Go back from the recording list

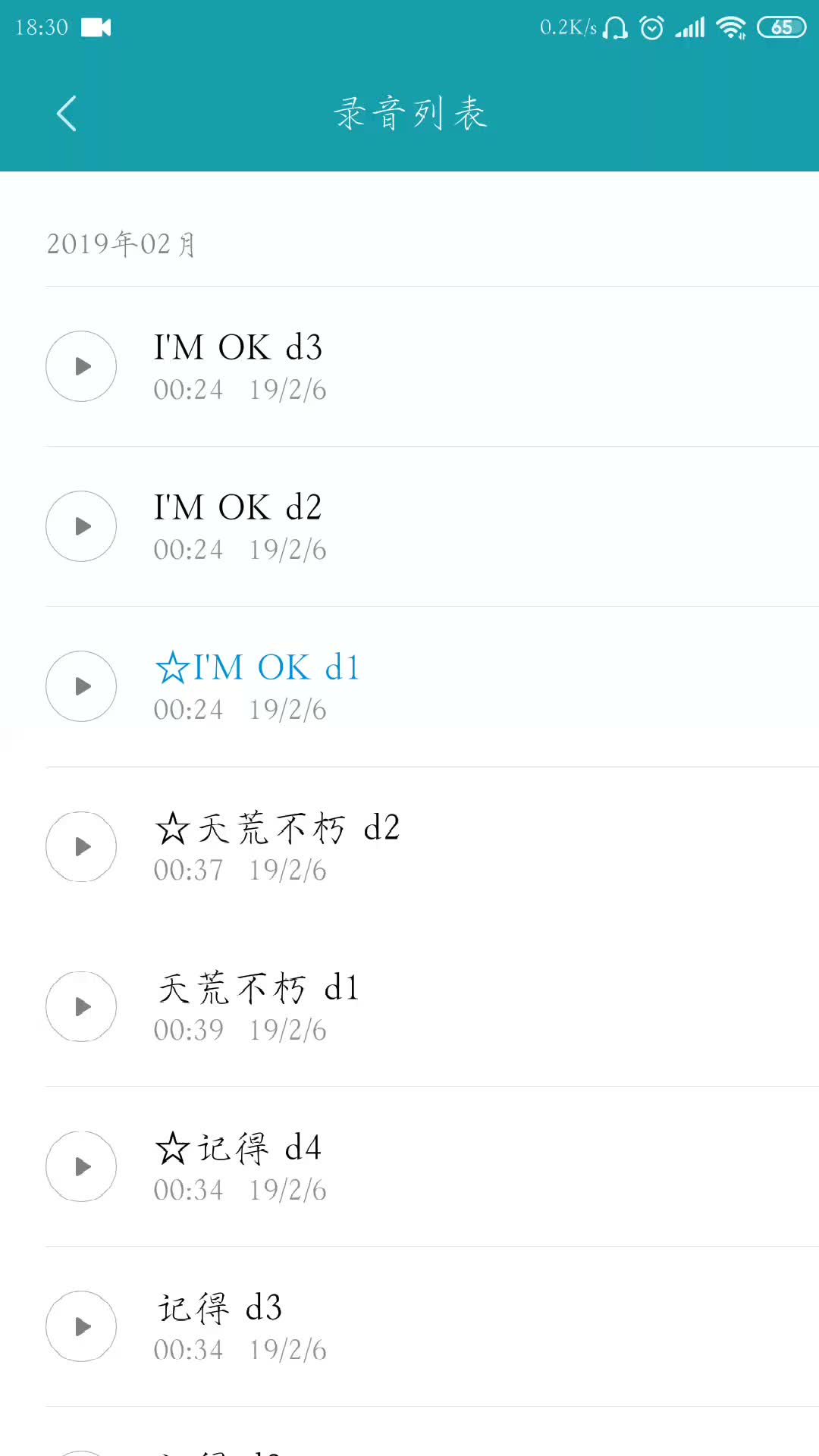pyautogui.click(x=67, y=114)
